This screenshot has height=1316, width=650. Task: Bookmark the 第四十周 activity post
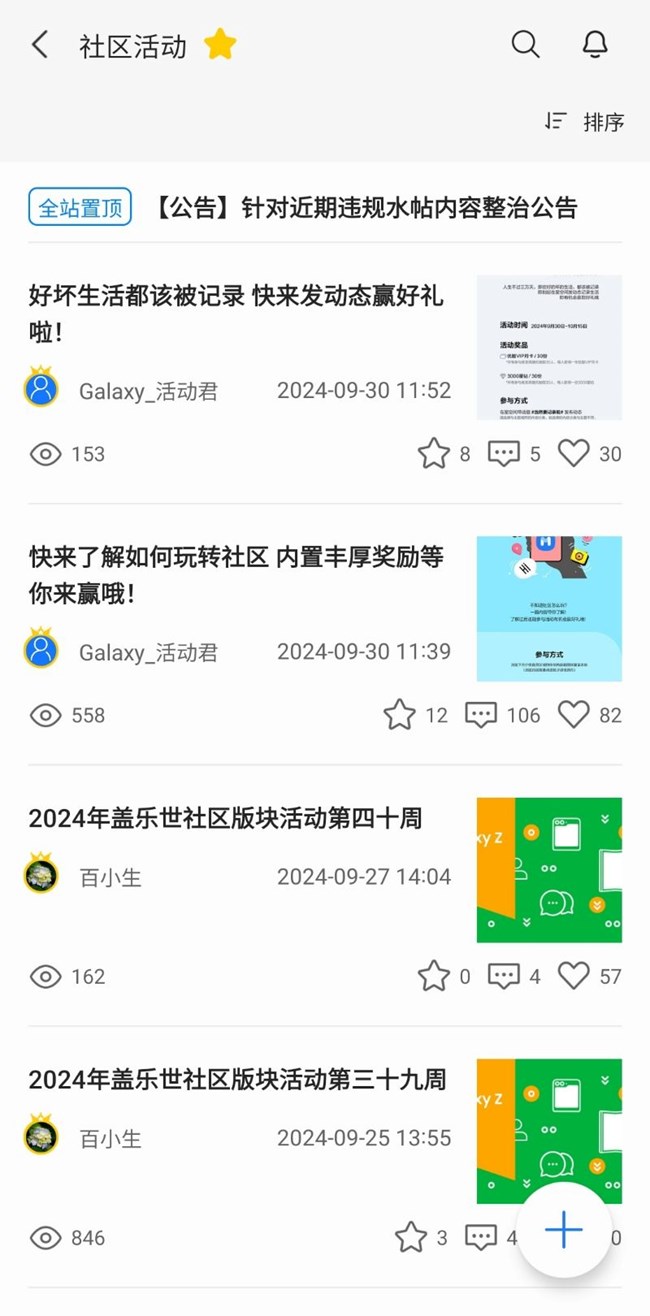coord(433,976)
